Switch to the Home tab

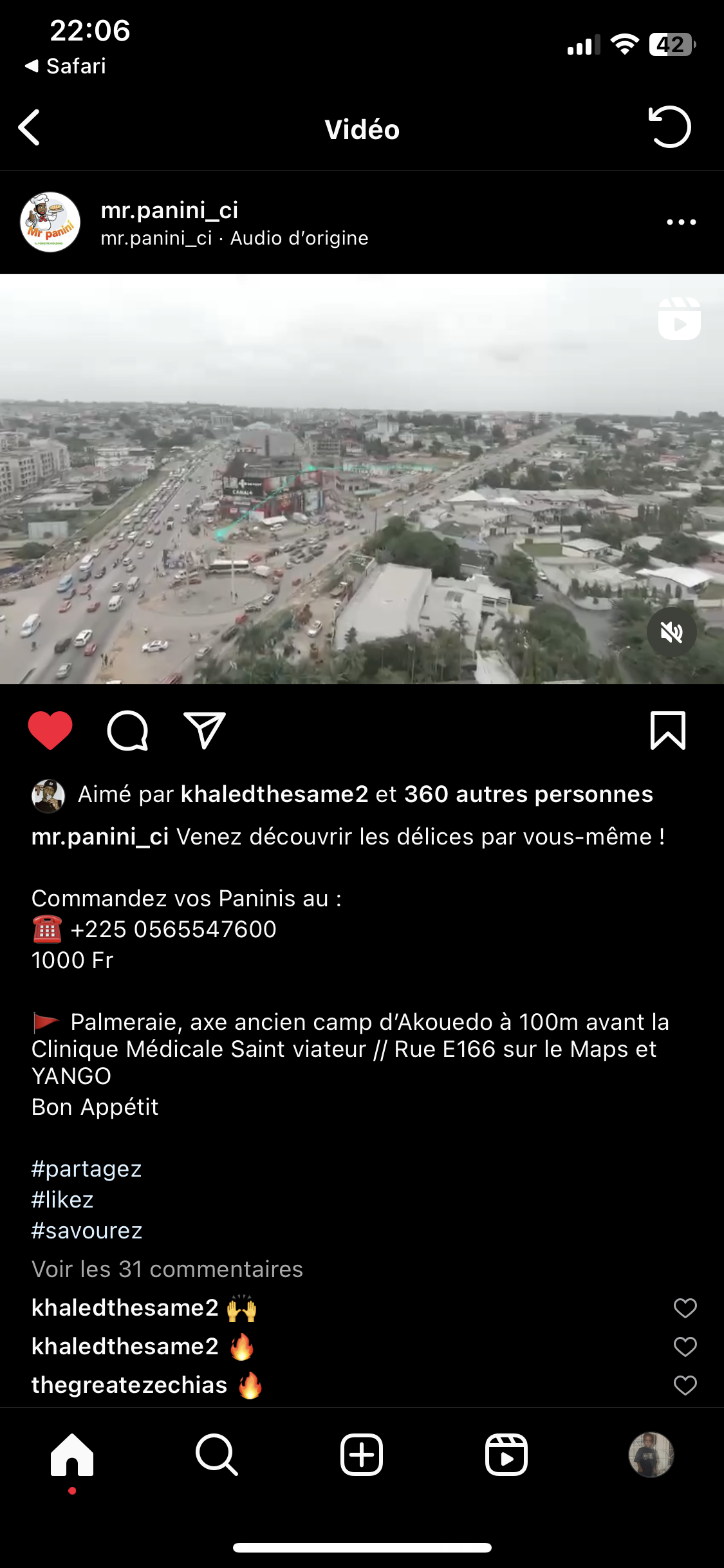click(x=72, y=1455)
